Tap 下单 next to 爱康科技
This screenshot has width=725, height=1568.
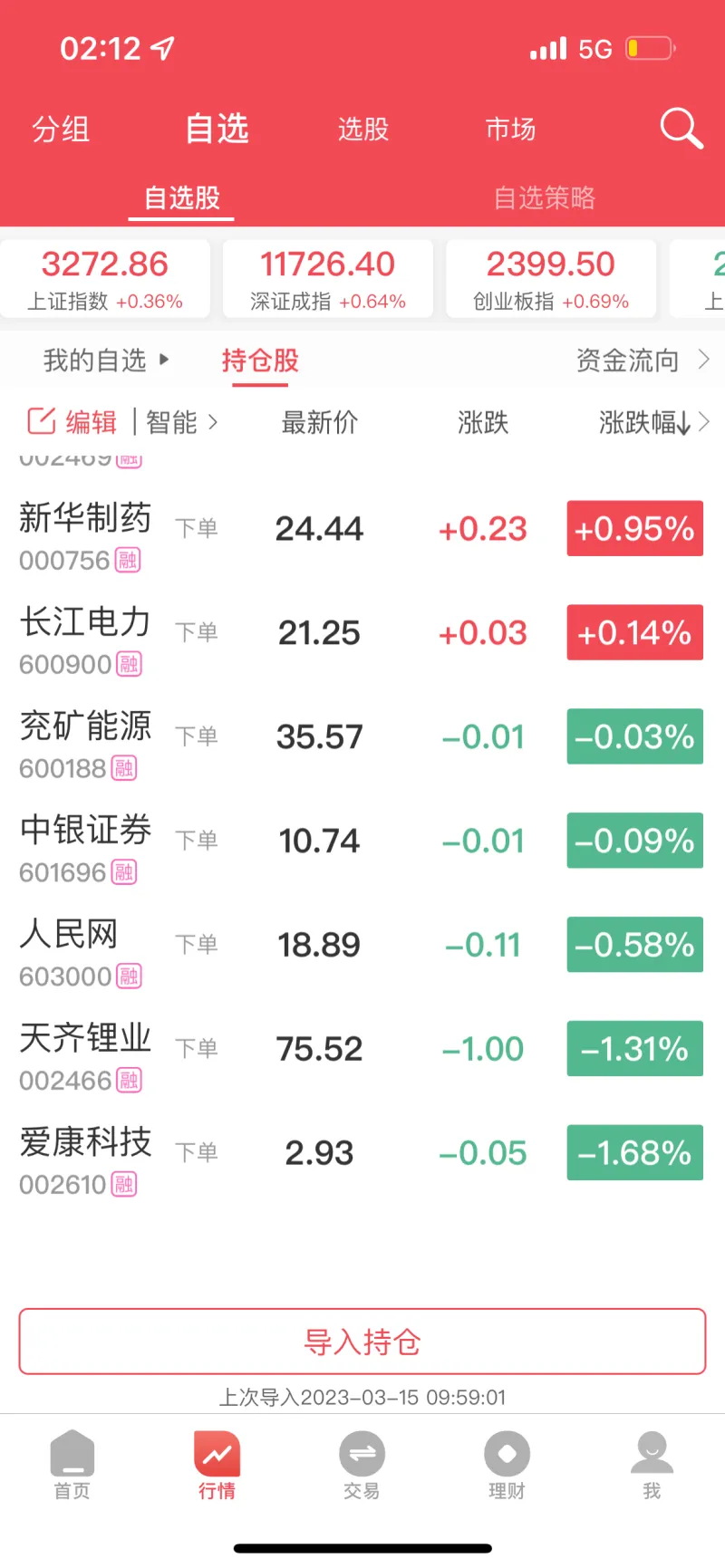click(197, 1152)
